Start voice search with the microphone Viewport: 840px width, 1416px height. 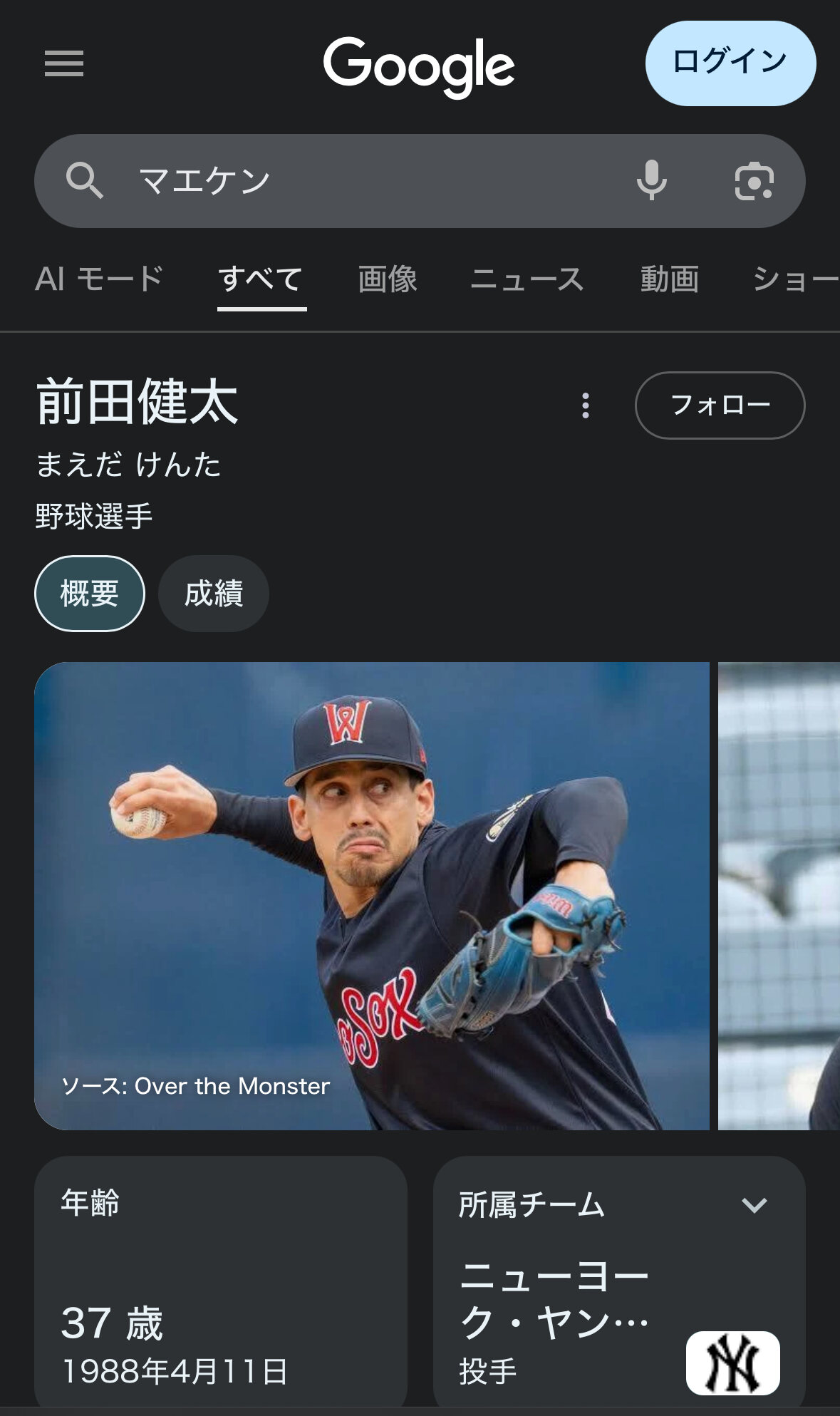(x=651, y=180)
